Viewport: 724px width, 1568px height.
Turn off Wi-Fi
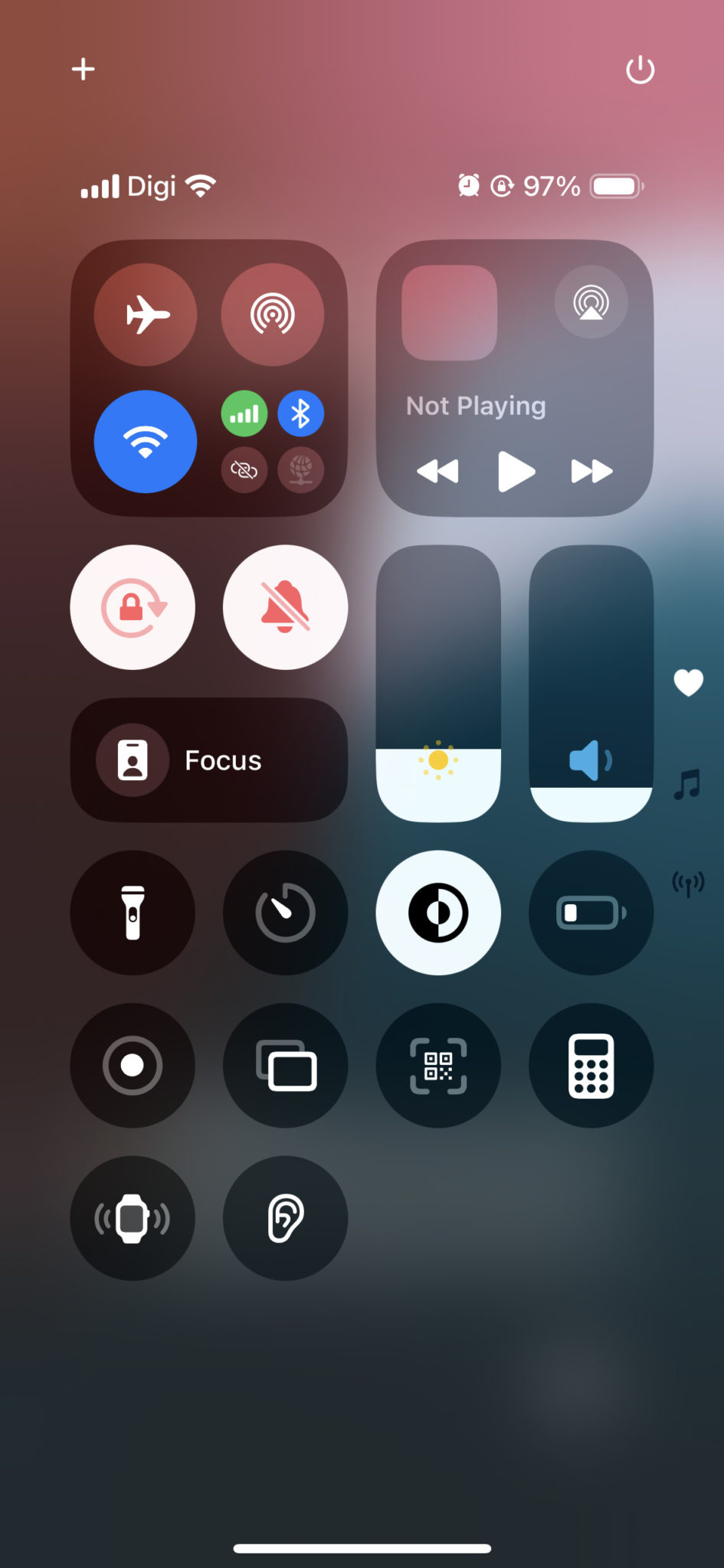tap(146, 442)
